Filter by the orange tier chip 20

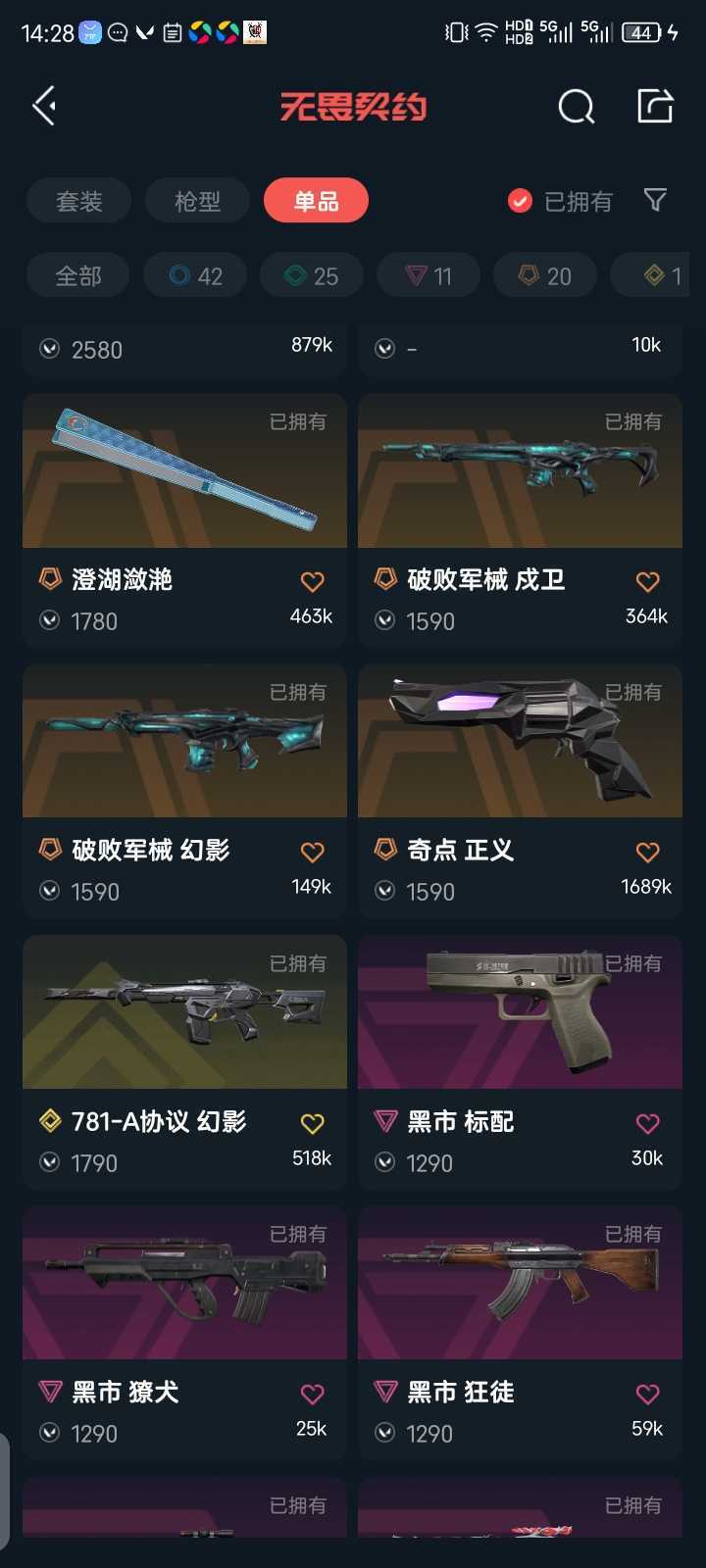click(x=545, y=276)
